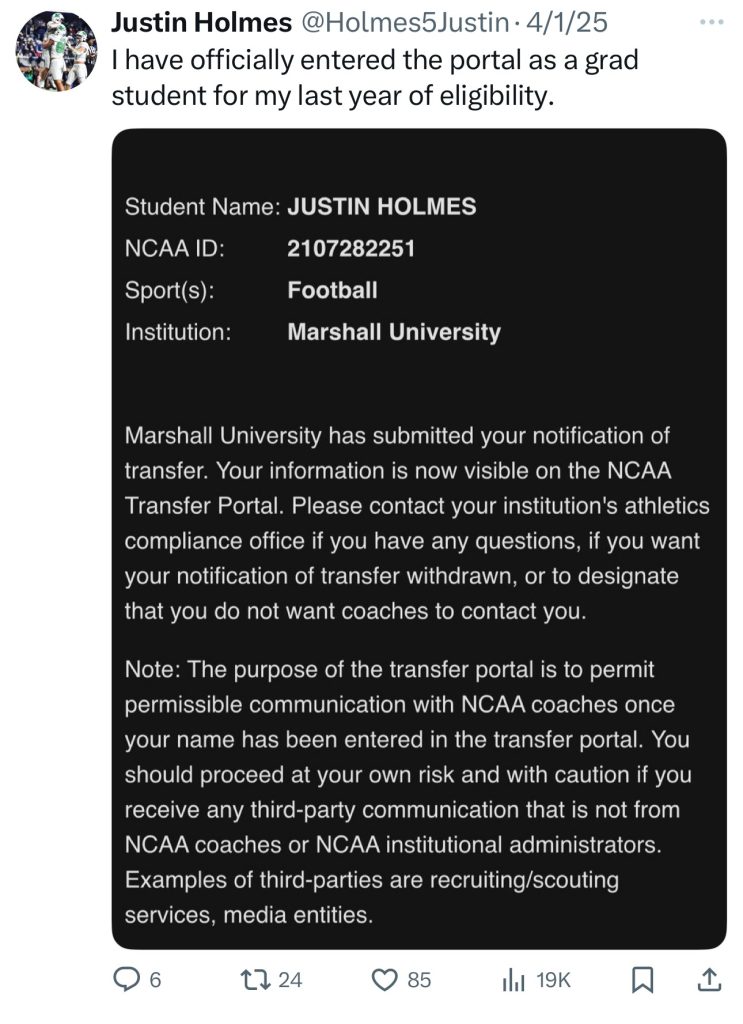Open the post's three-dot overflow menu
The image size is (743, 1024).
709,21
